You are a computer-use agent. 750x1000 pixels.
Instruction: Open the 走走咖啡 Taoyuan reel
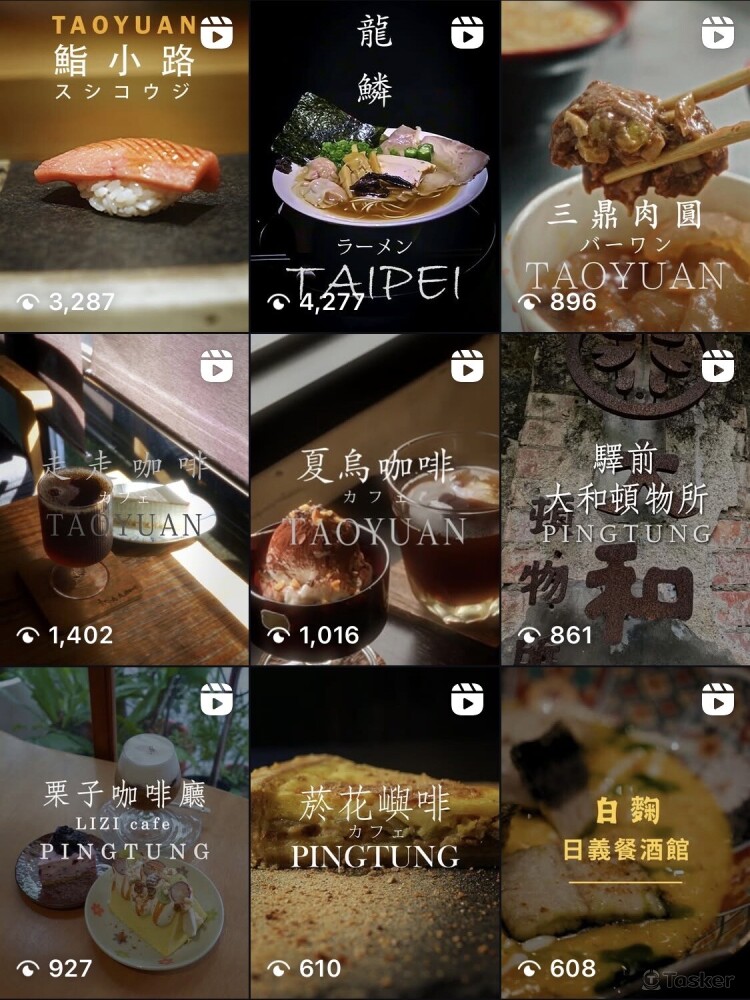[123, 499]
